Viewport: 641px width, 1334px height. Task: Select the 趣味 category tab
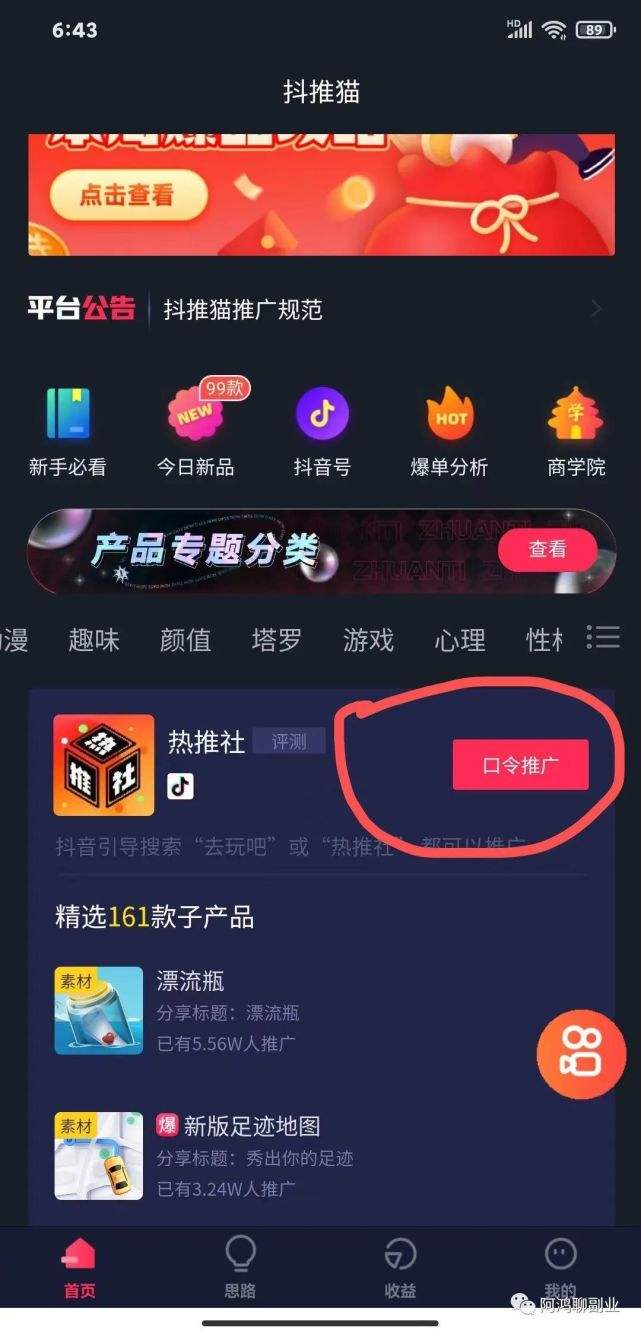point(94,640)
